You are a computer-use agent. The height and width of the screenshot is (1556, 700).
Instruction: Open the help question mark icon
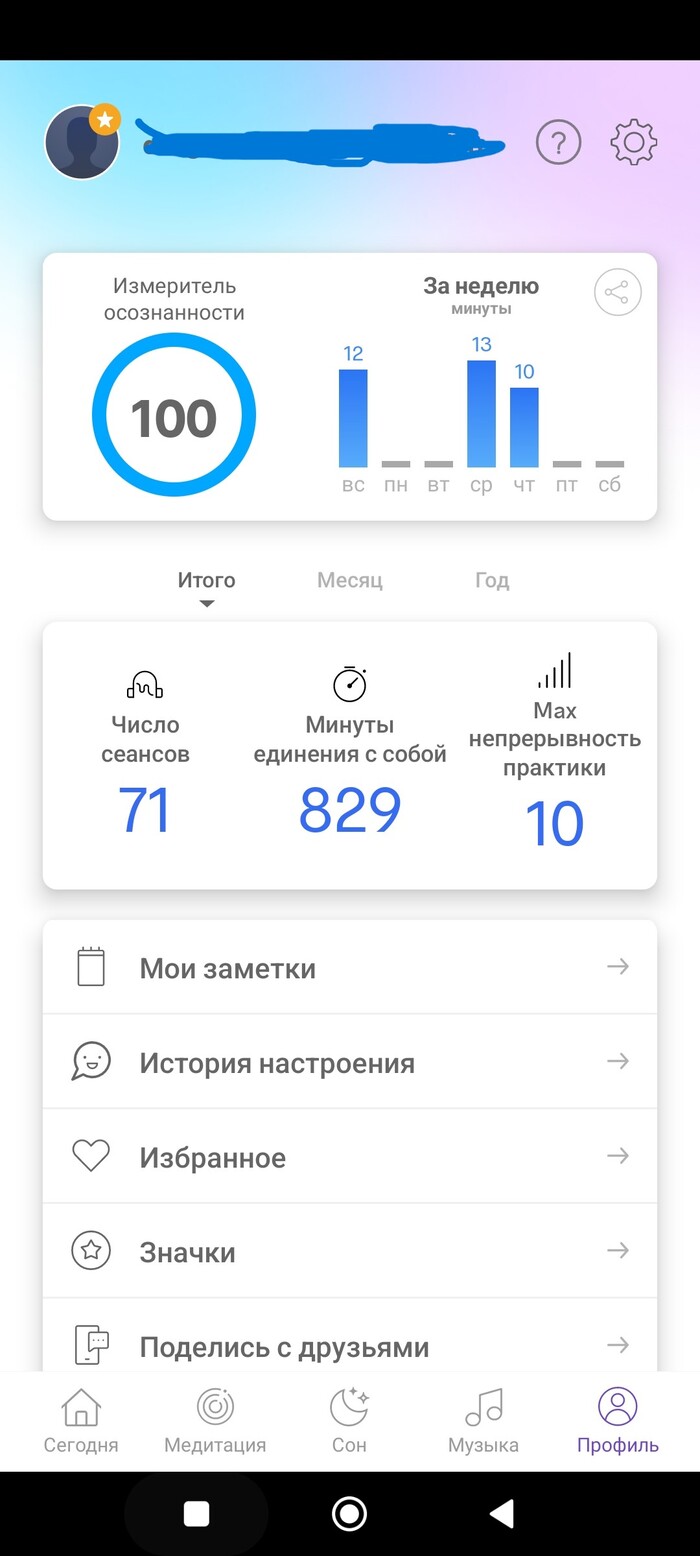click(x=558, y=143)
